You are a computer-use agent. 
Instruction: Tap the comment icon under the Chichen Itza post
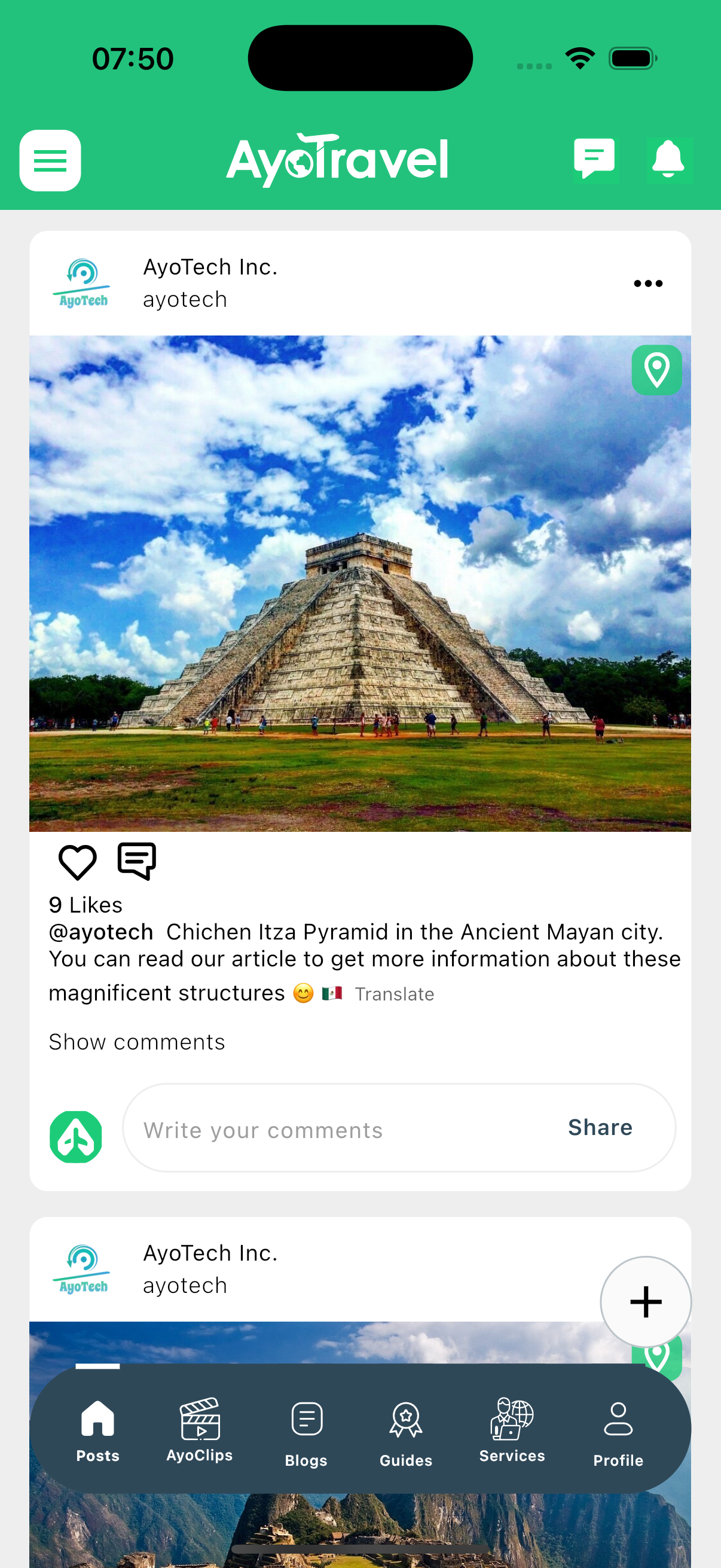137,861
